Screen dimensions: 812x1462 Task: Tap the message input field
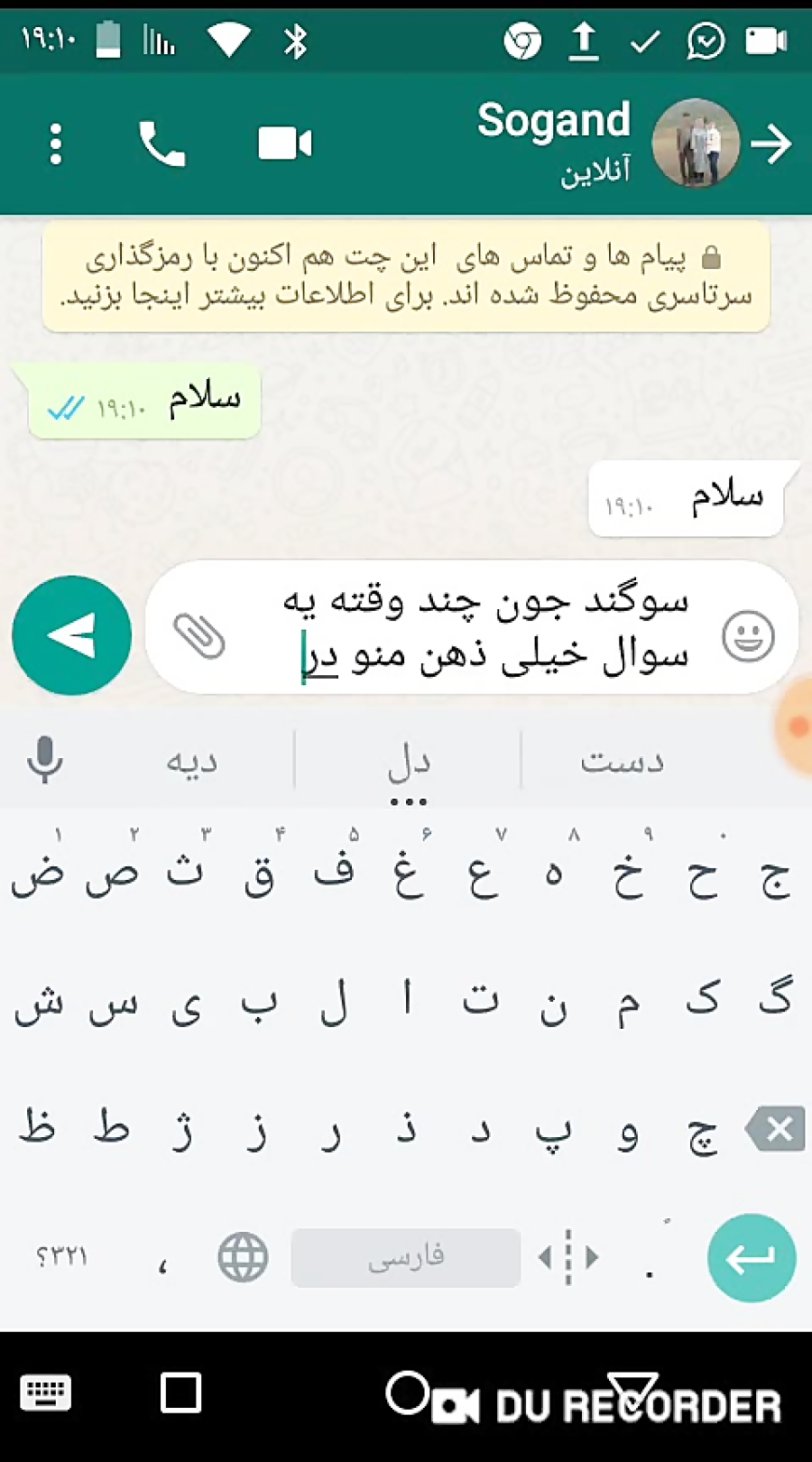[472, 628]
